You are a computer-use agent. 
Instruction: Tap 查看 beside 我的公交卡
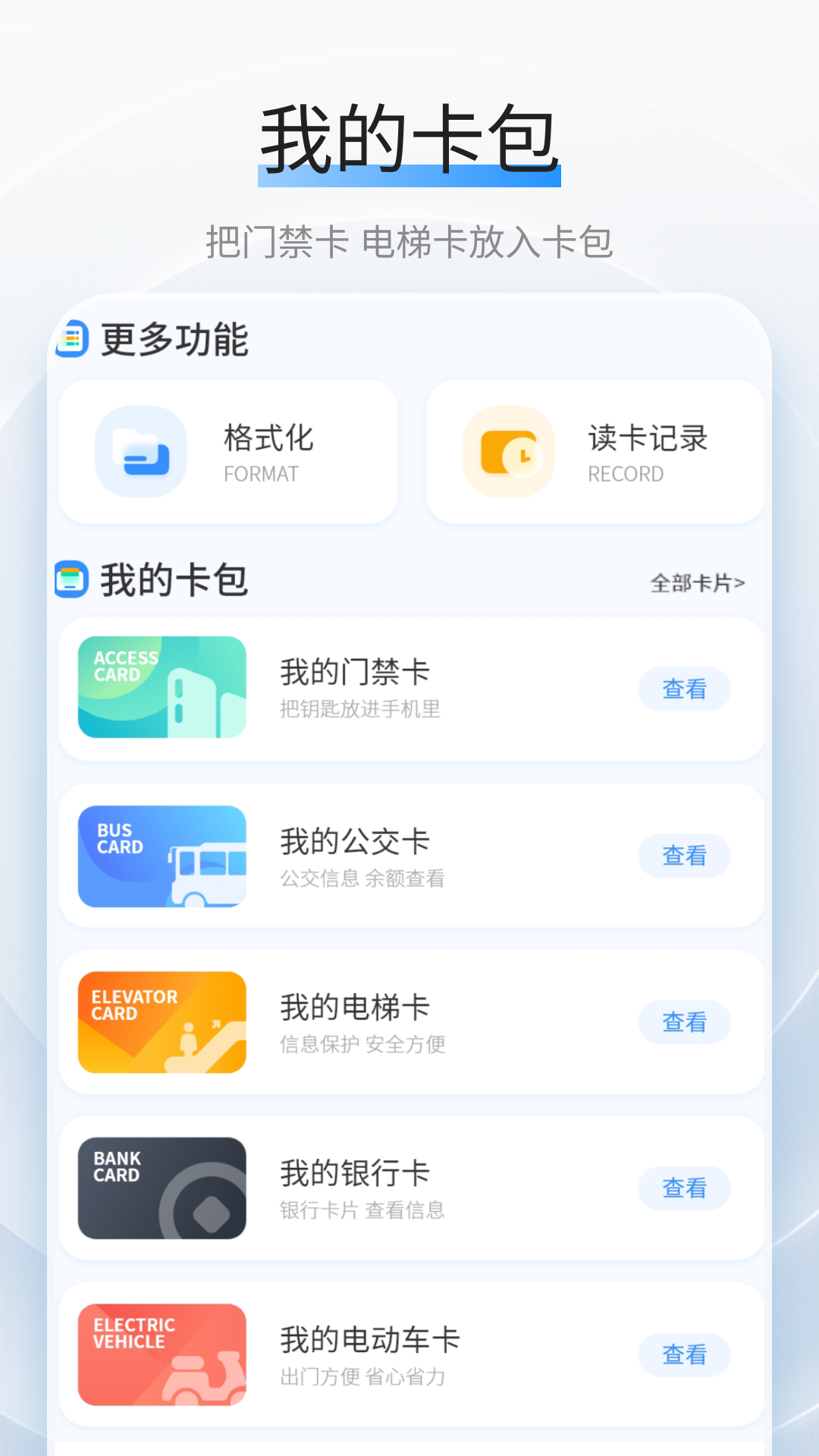click(x=684, y=855)
